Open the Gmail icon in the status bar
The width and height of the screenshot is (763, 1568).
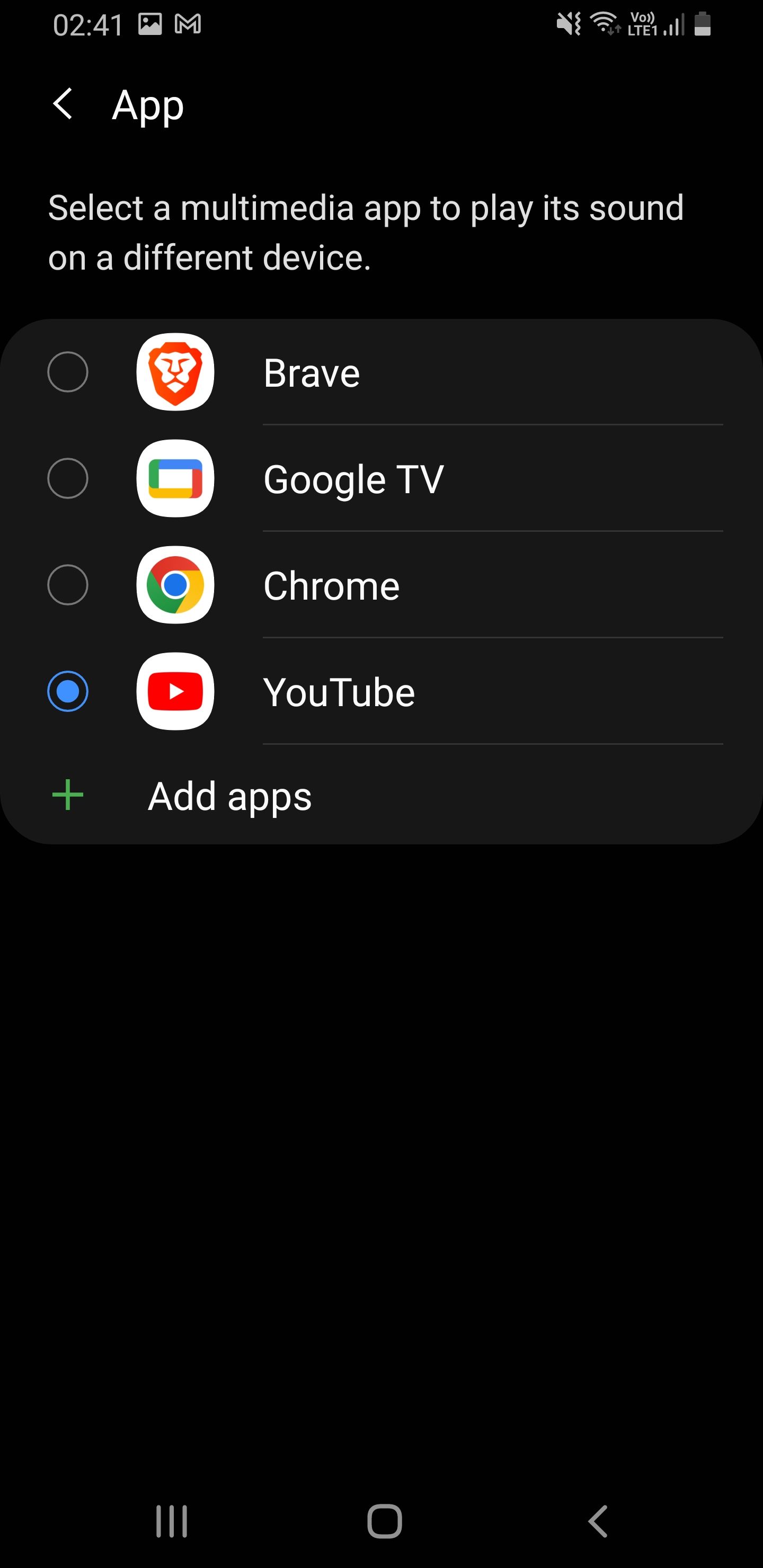click(188, 24)
